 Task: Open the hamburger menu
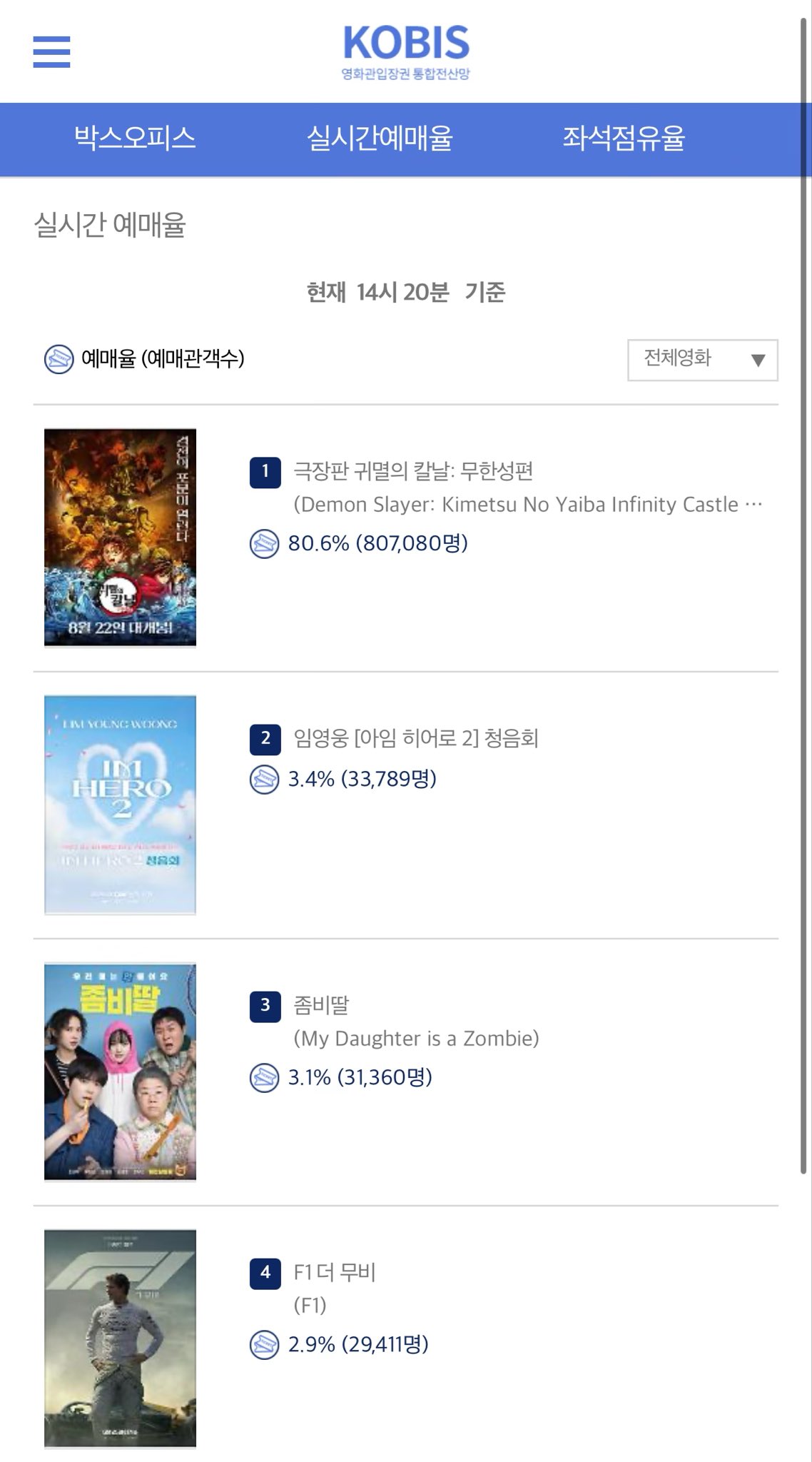click(51, 52)
